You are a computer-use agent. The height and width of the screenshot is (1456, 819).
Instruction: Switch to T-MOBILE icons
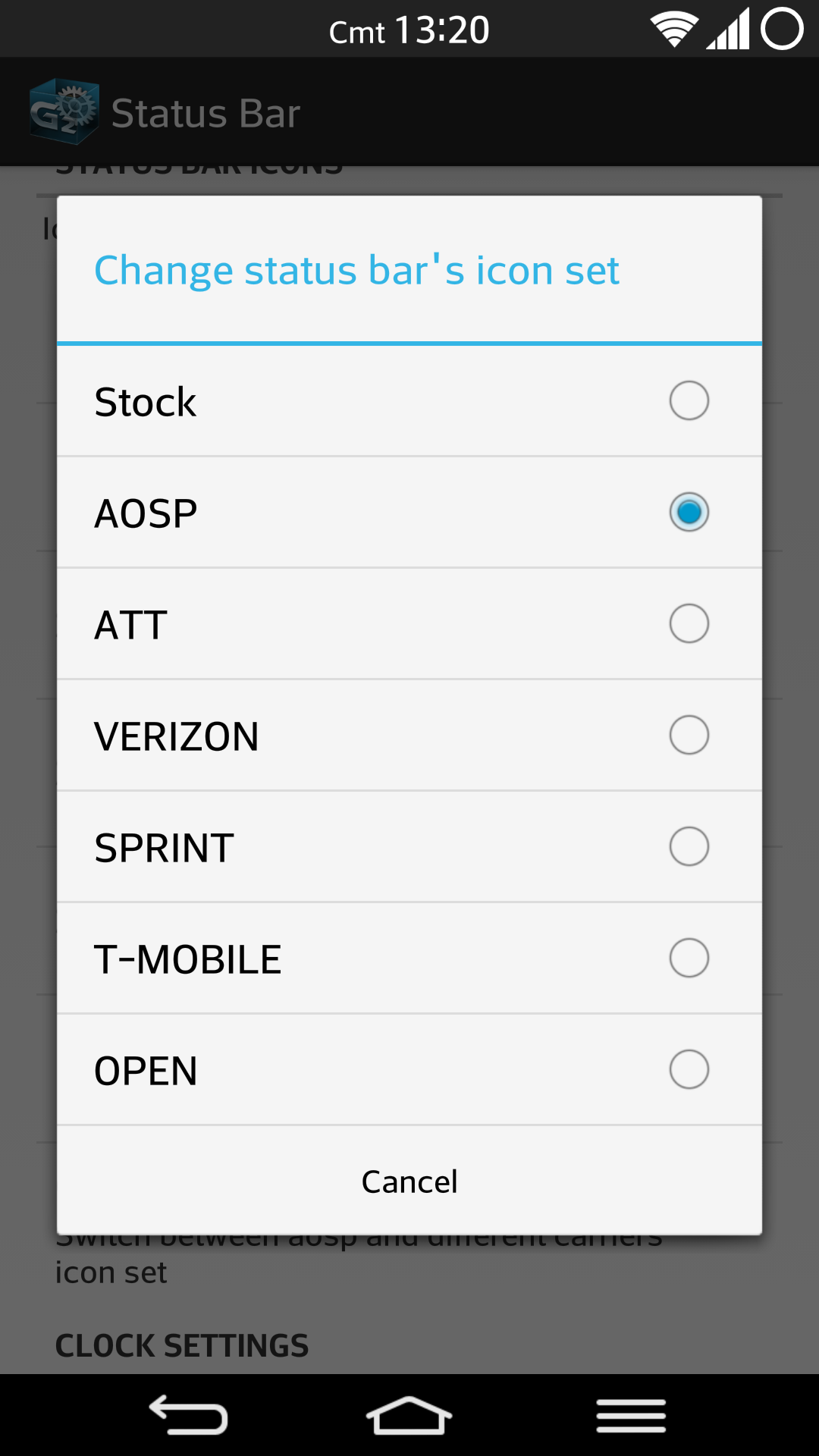point(409,959)
